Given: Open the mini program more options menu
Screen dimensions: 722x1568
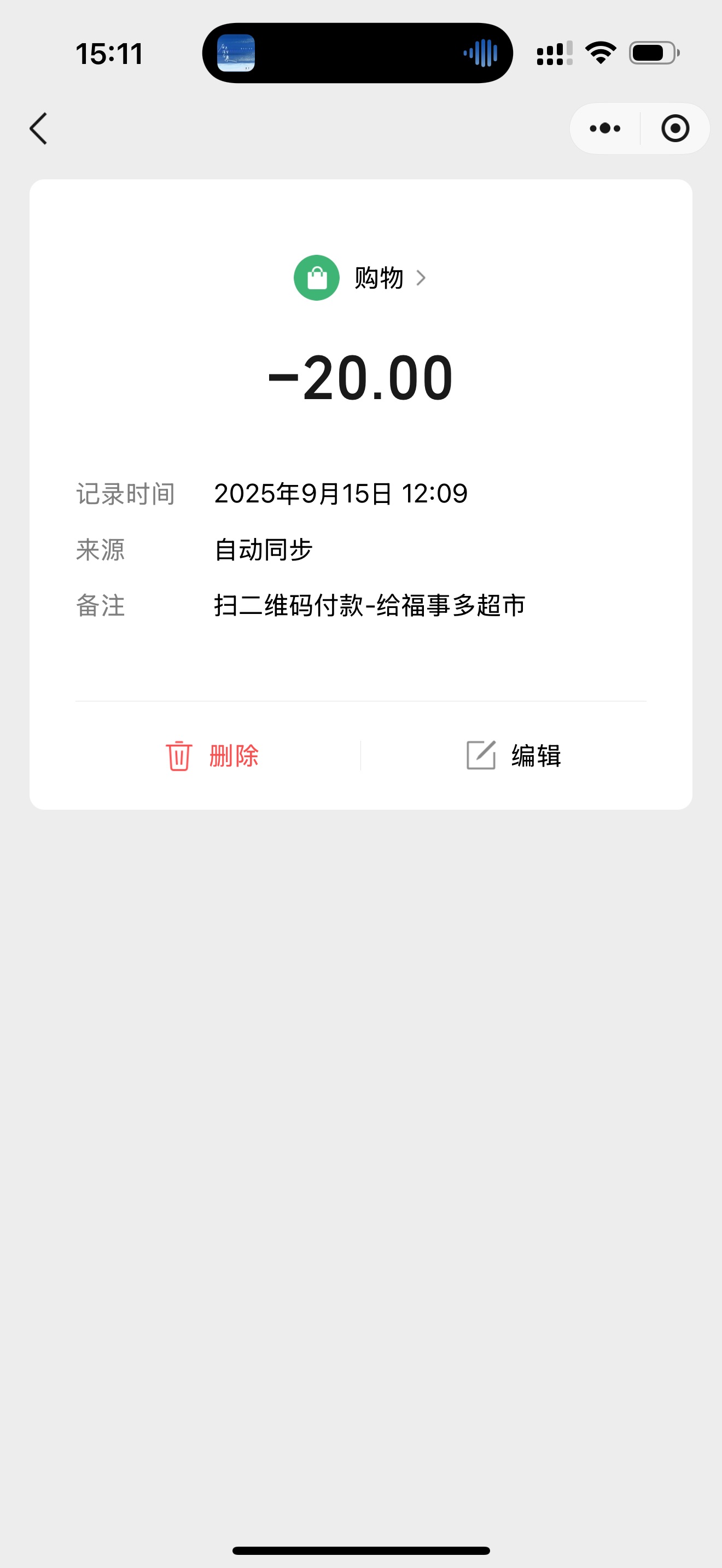Looking at the screenshot, I should pyautogui.click(x=604, y=128).
